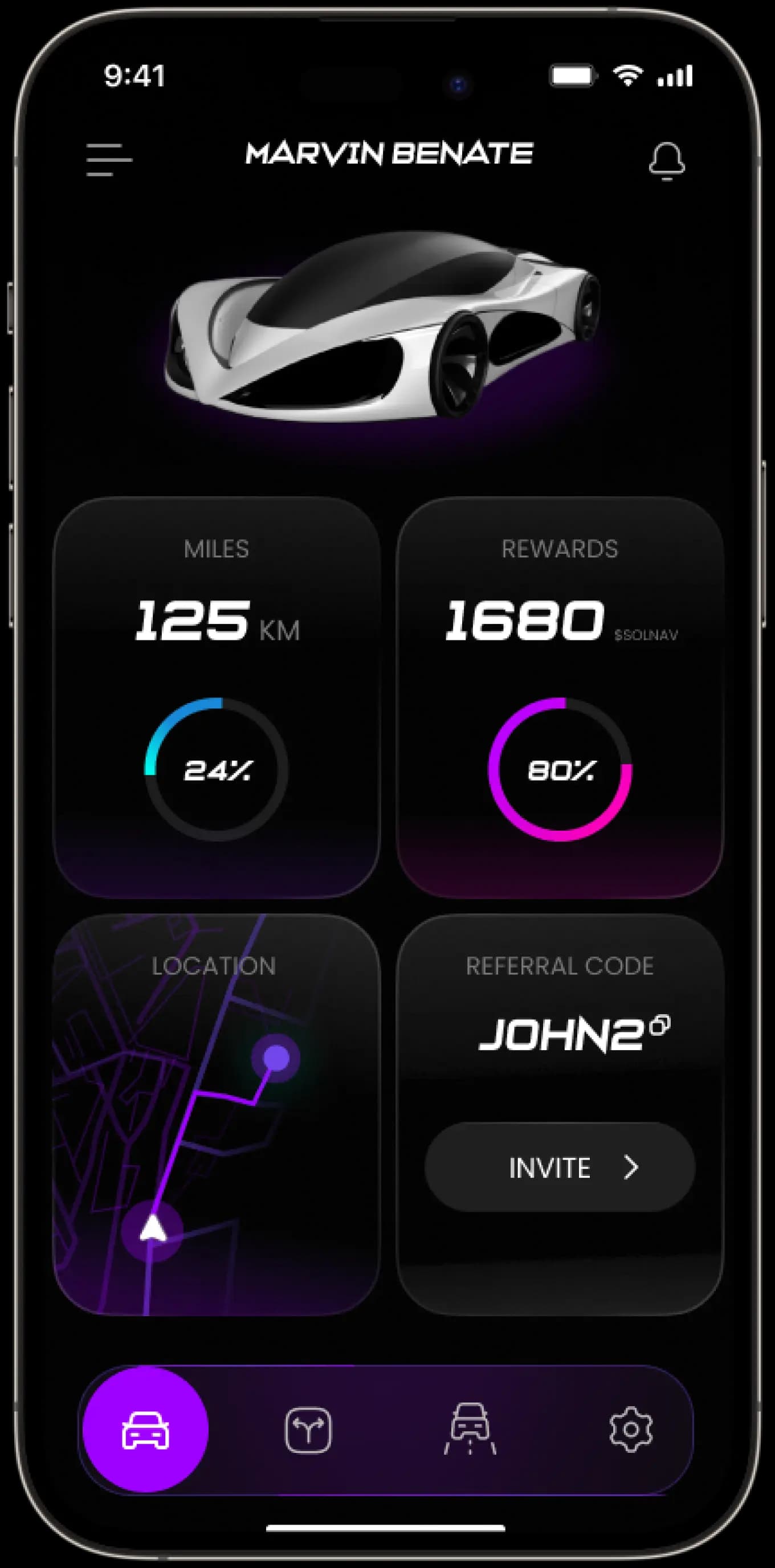
Task: Open the hamburger menu
Action: click(x=108, y=160)
